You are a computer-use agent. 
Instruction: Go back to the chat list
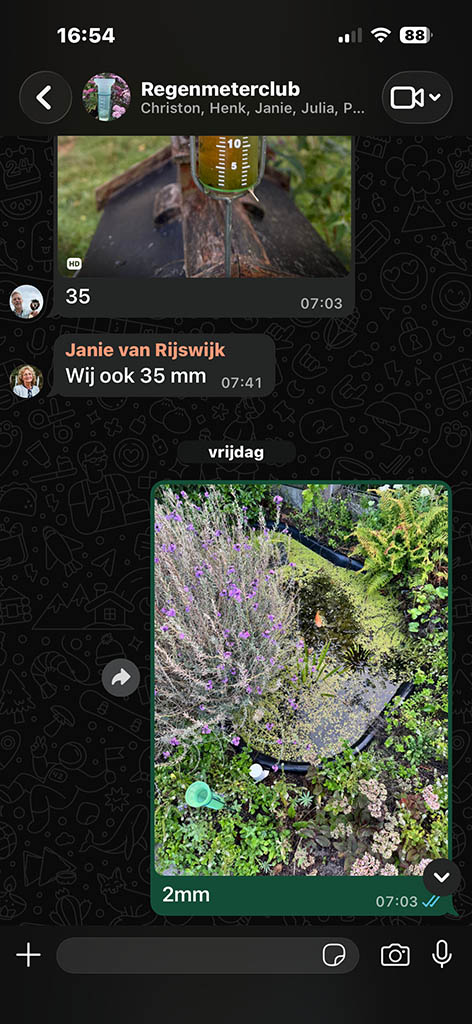point(45,97)
